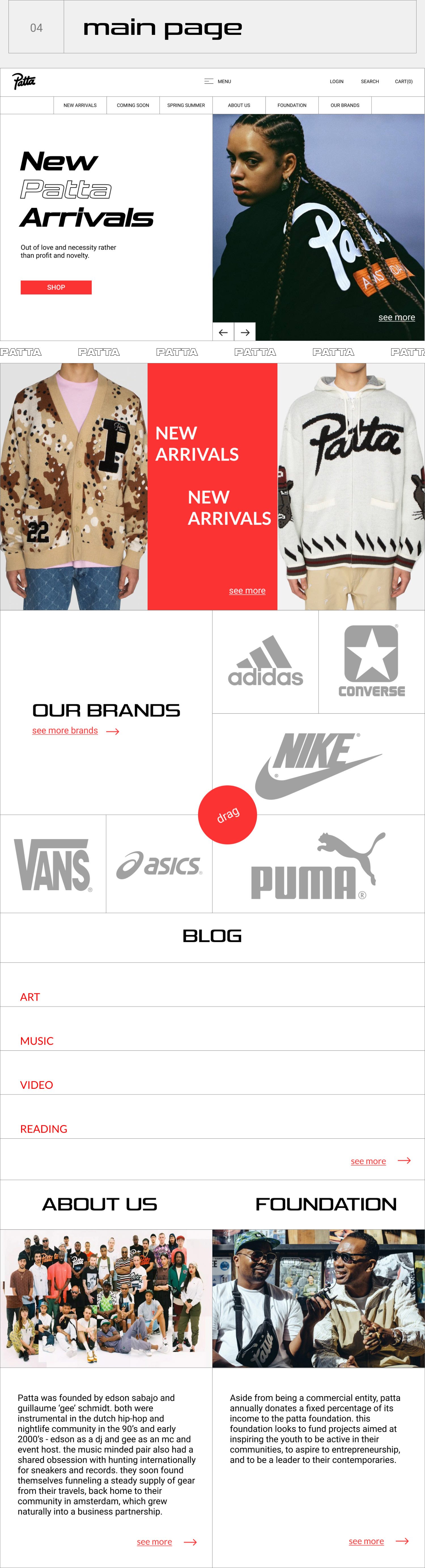Select the SPRING SUMMER tab
Image resolution: width=425 pixels, height=1568 pixels.
click(186, 105)
